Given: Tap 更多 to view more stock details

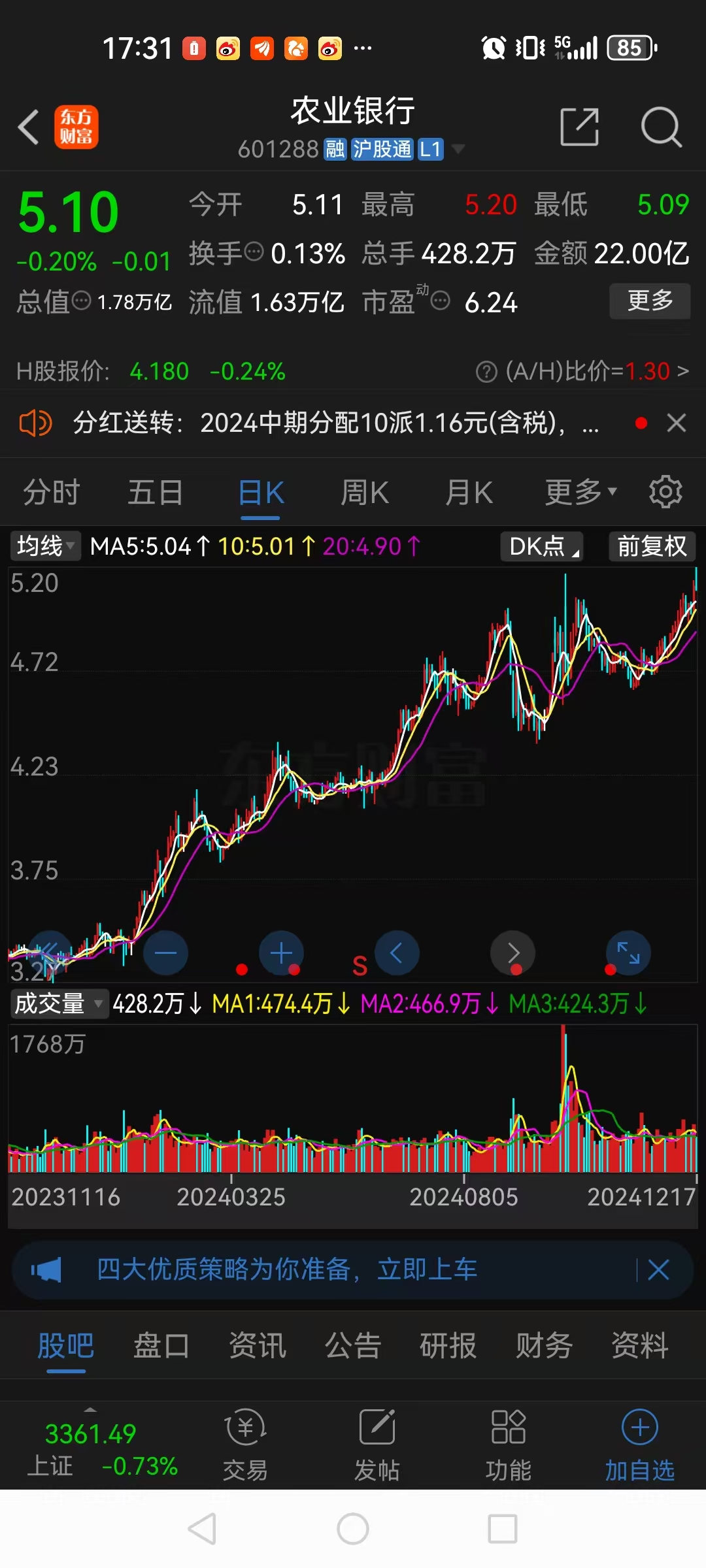Looking at the screenshot, I should [650, 301].
